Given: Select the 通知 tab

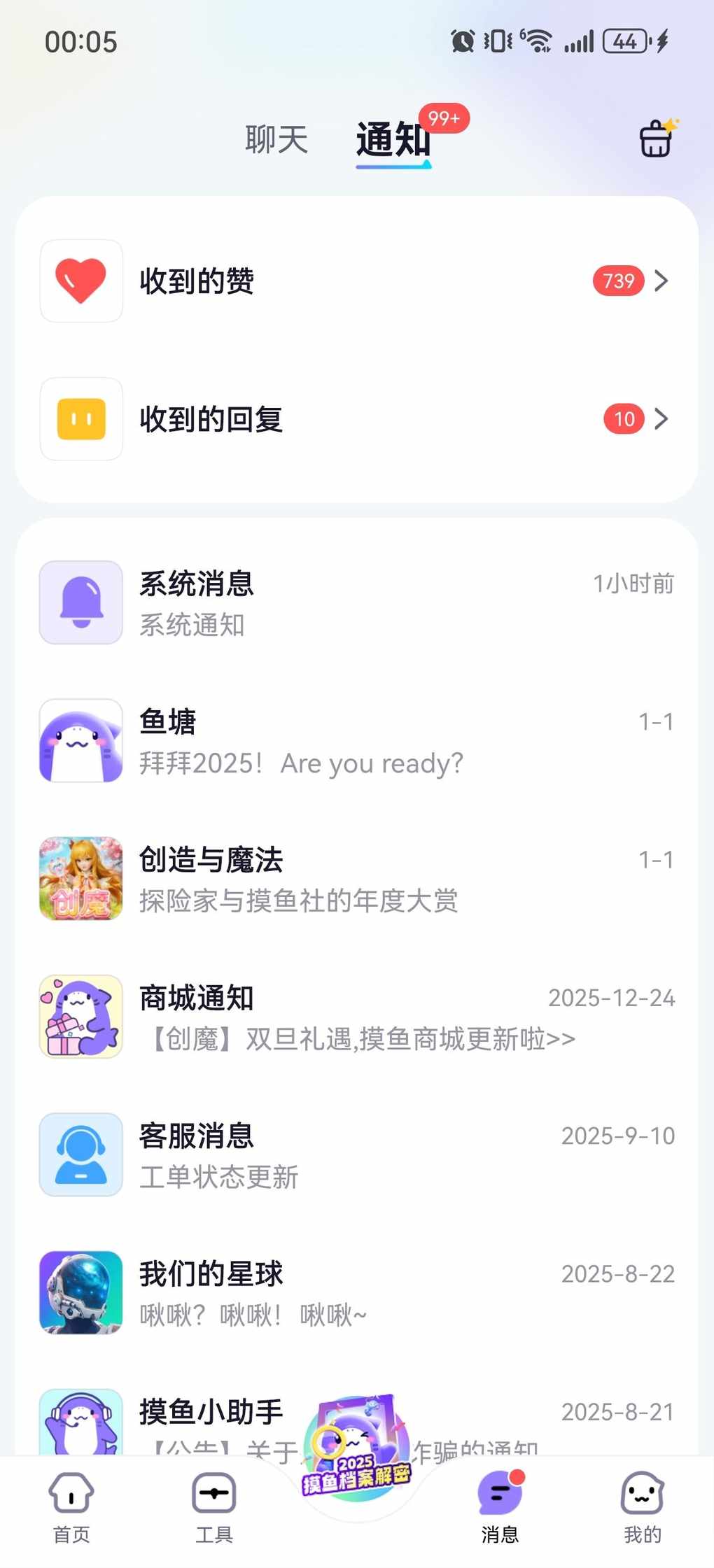Looking at the screenshot, I should point(393,139).
